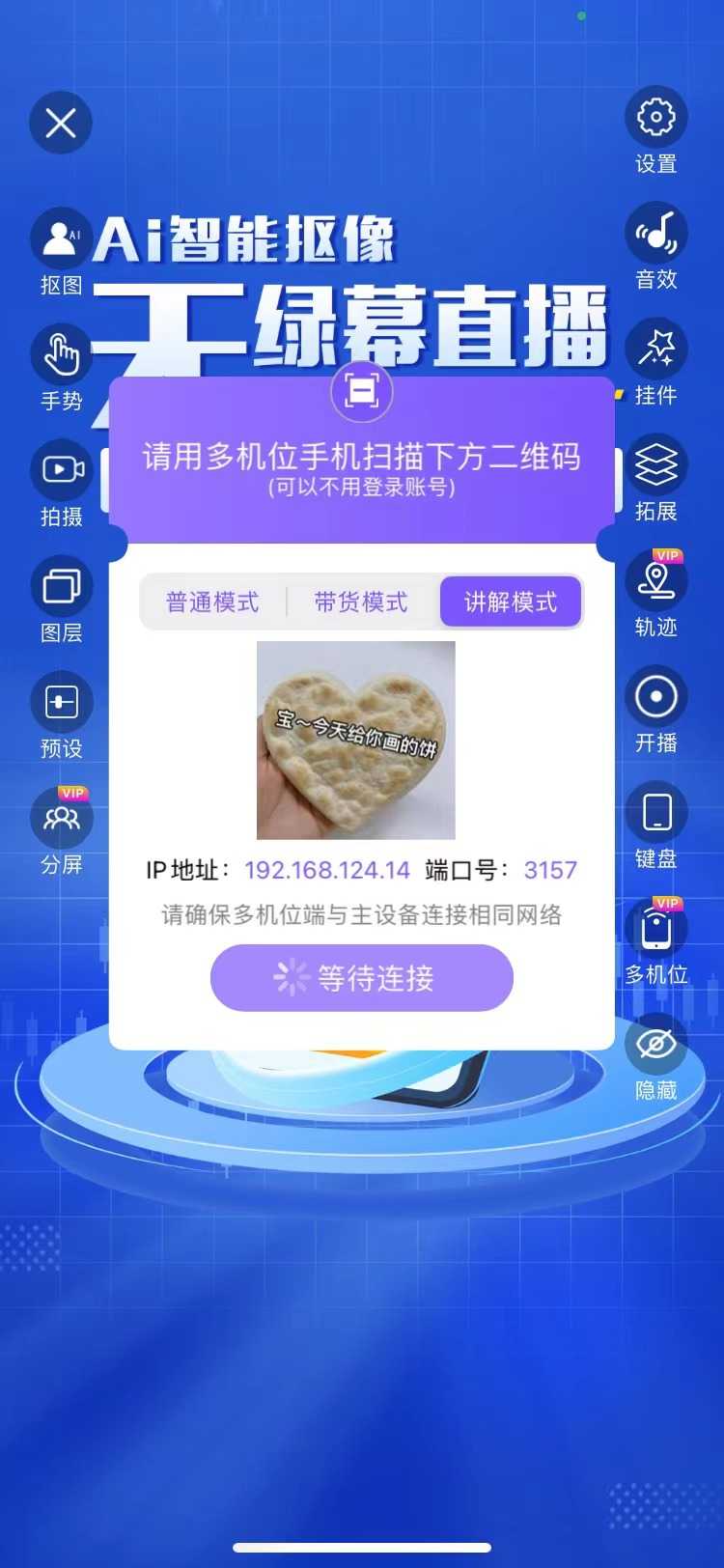724x1568 pixels.
Task: Switch to 普通模式 mode
Action: click(x=212, y=602)
